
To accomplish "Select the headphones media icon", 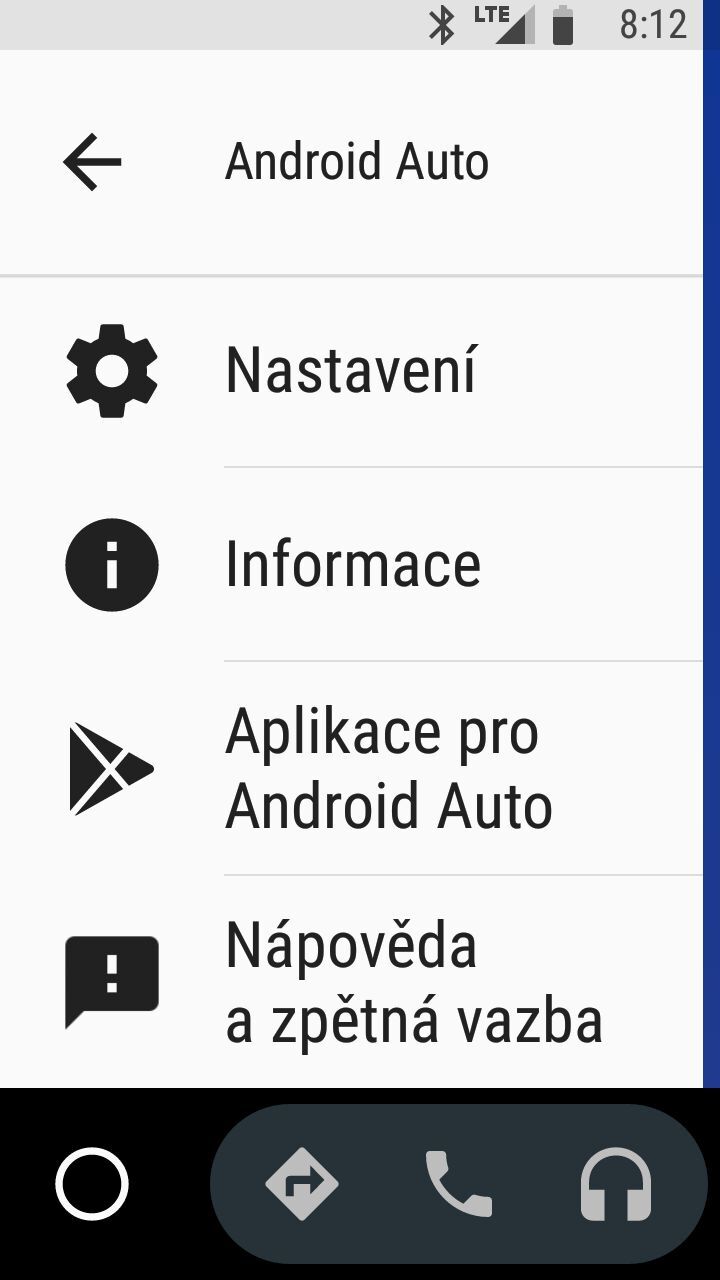I will pyautogui.click(x=614, y=1183).
